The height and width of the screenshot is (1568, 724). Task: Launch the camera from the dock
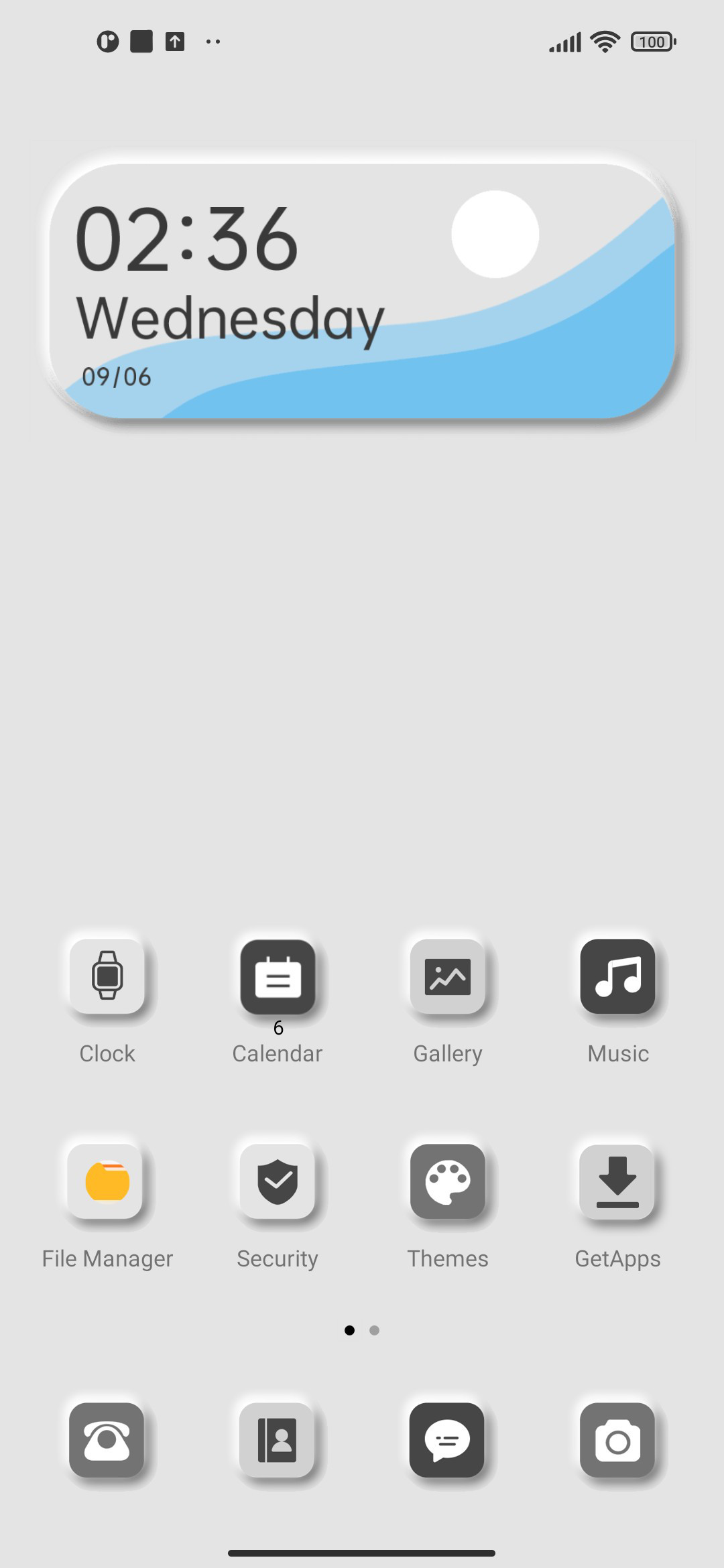[x=618, y=1440]
